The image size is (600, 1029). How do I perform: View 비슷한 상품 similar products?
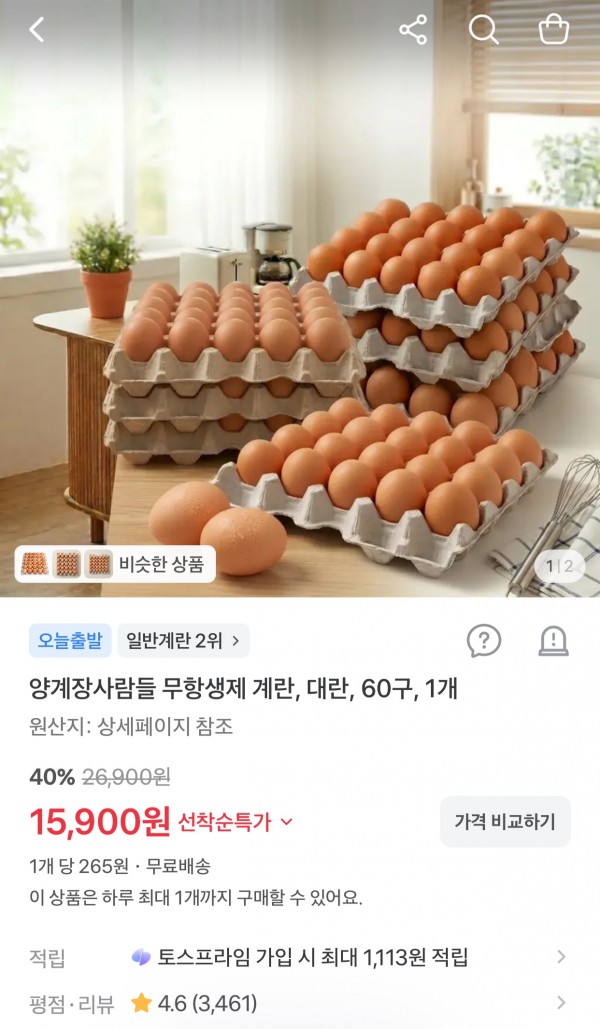(x=116, y=564)
